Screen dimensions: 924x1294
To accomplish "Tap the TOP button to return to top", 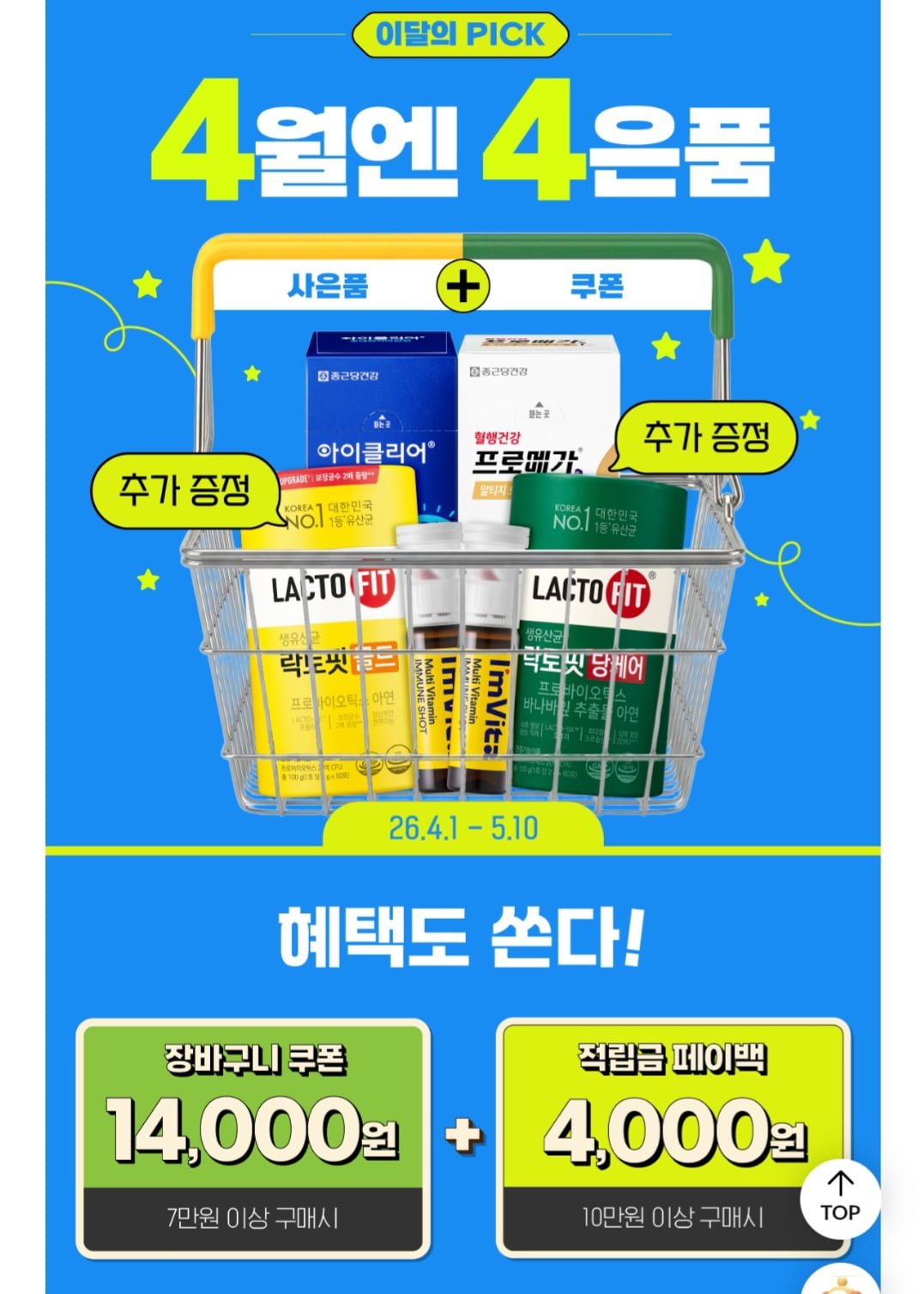I will 839,1198.
